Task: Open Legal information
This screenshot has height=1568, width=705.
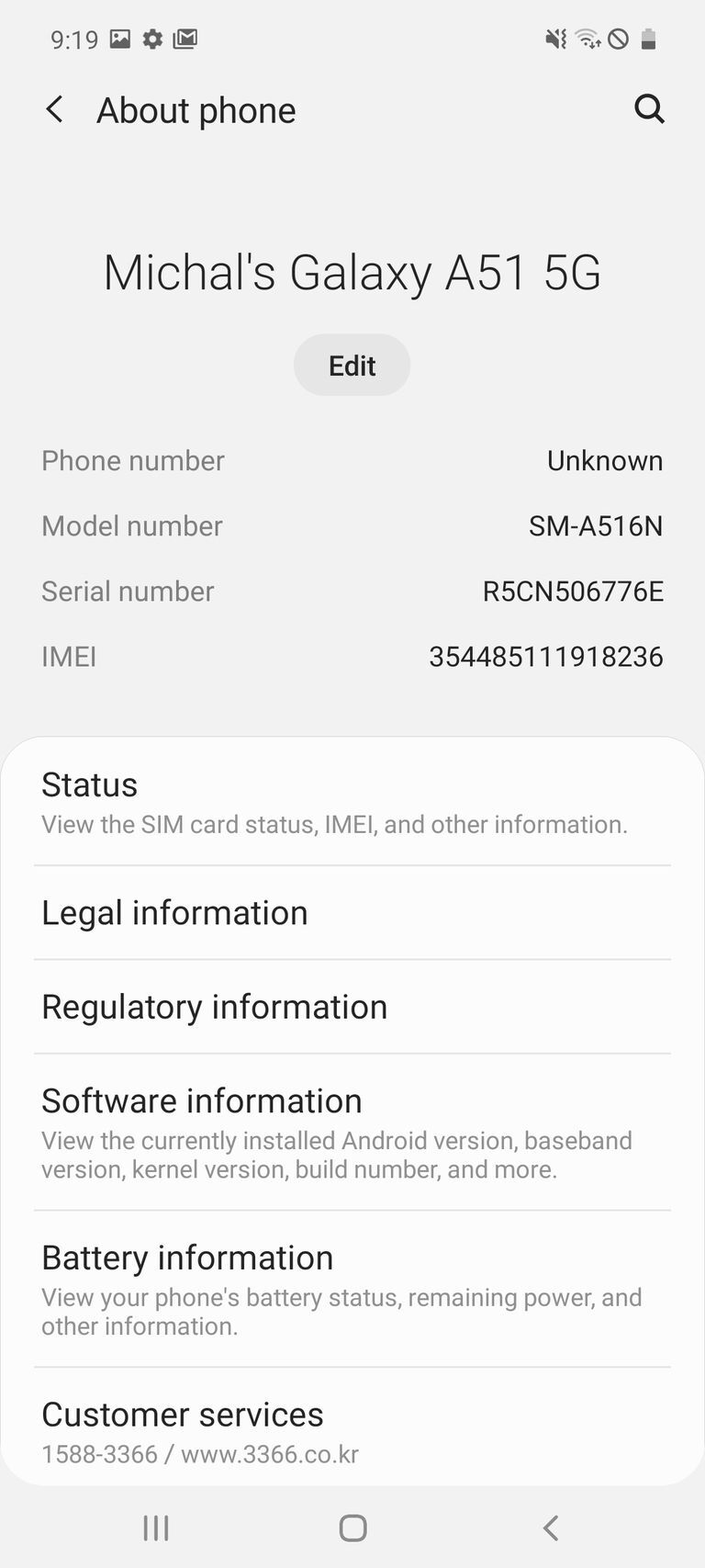Action: point(352,912)
